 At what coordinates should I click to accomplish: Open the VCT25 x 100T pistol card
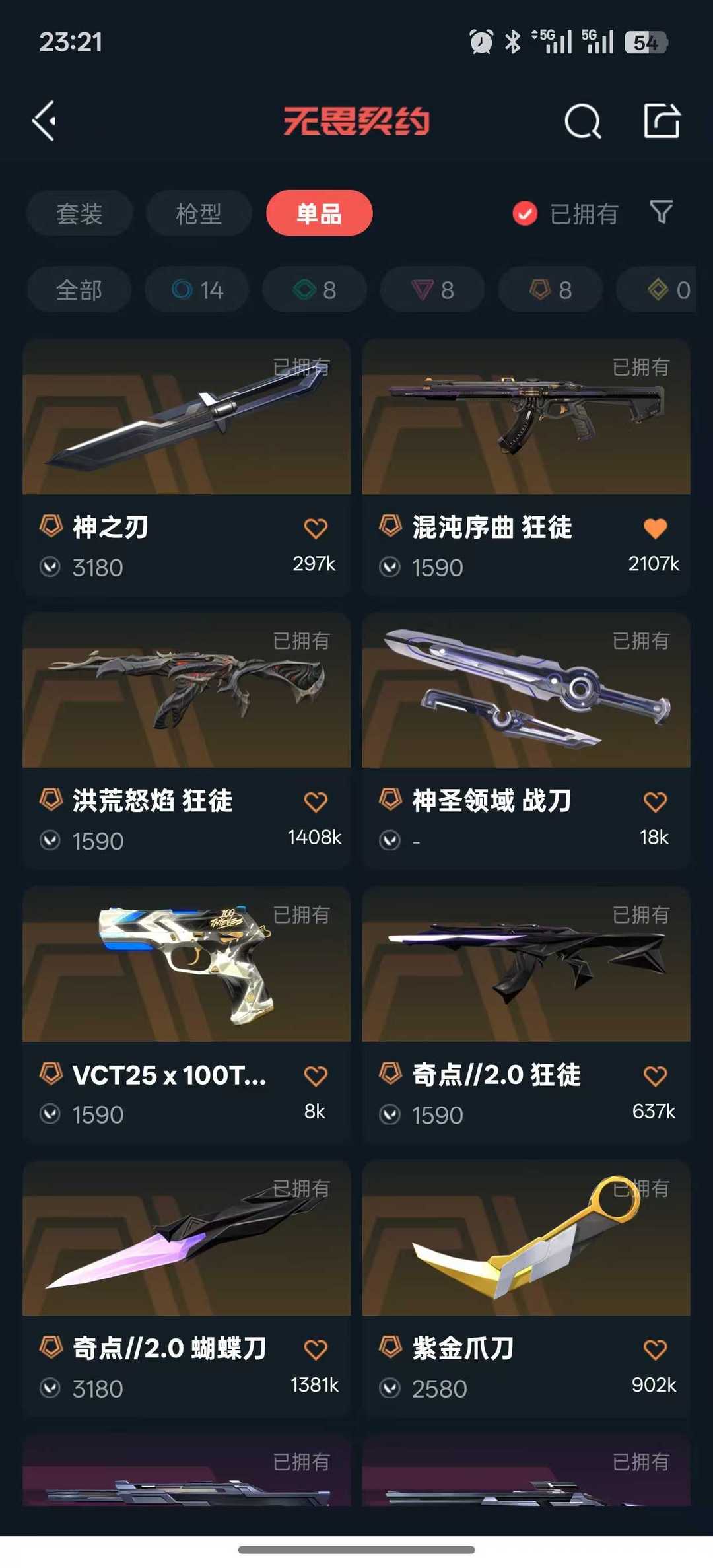[x=186, y=1015]
